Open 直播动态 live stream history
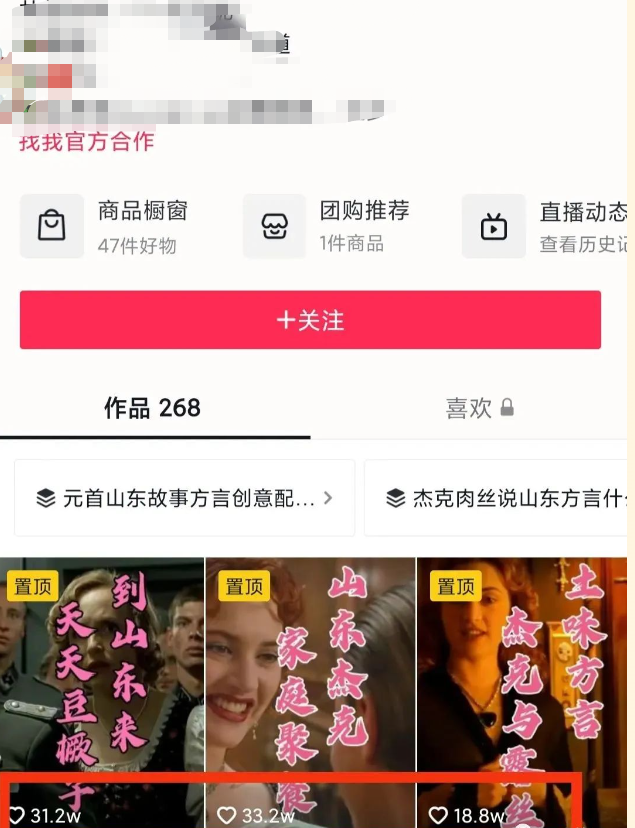This screenshot has width=635, height=828. (x=548, y=226)
